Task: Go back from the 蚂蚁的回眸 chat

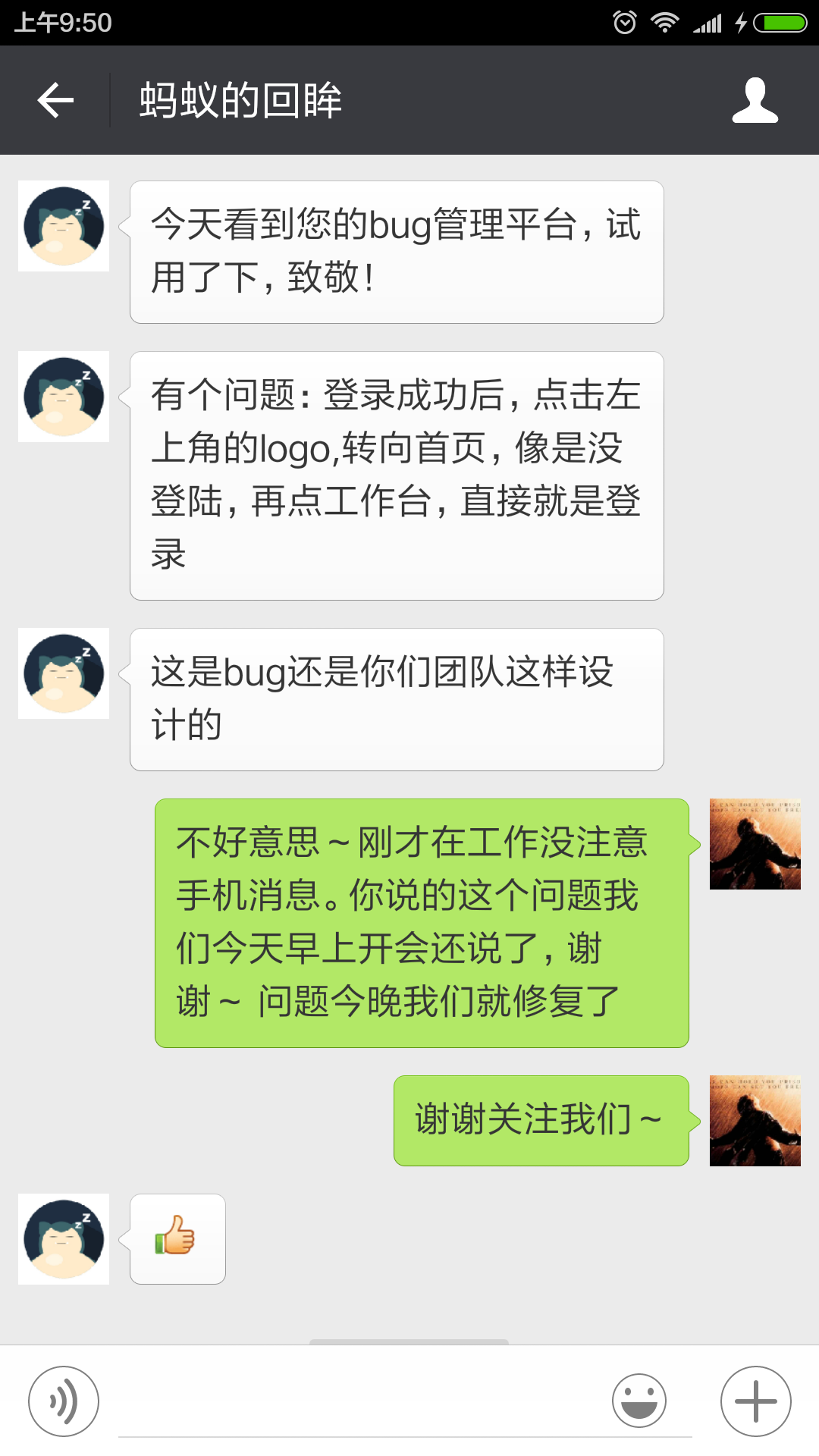Action: (55, 100)
